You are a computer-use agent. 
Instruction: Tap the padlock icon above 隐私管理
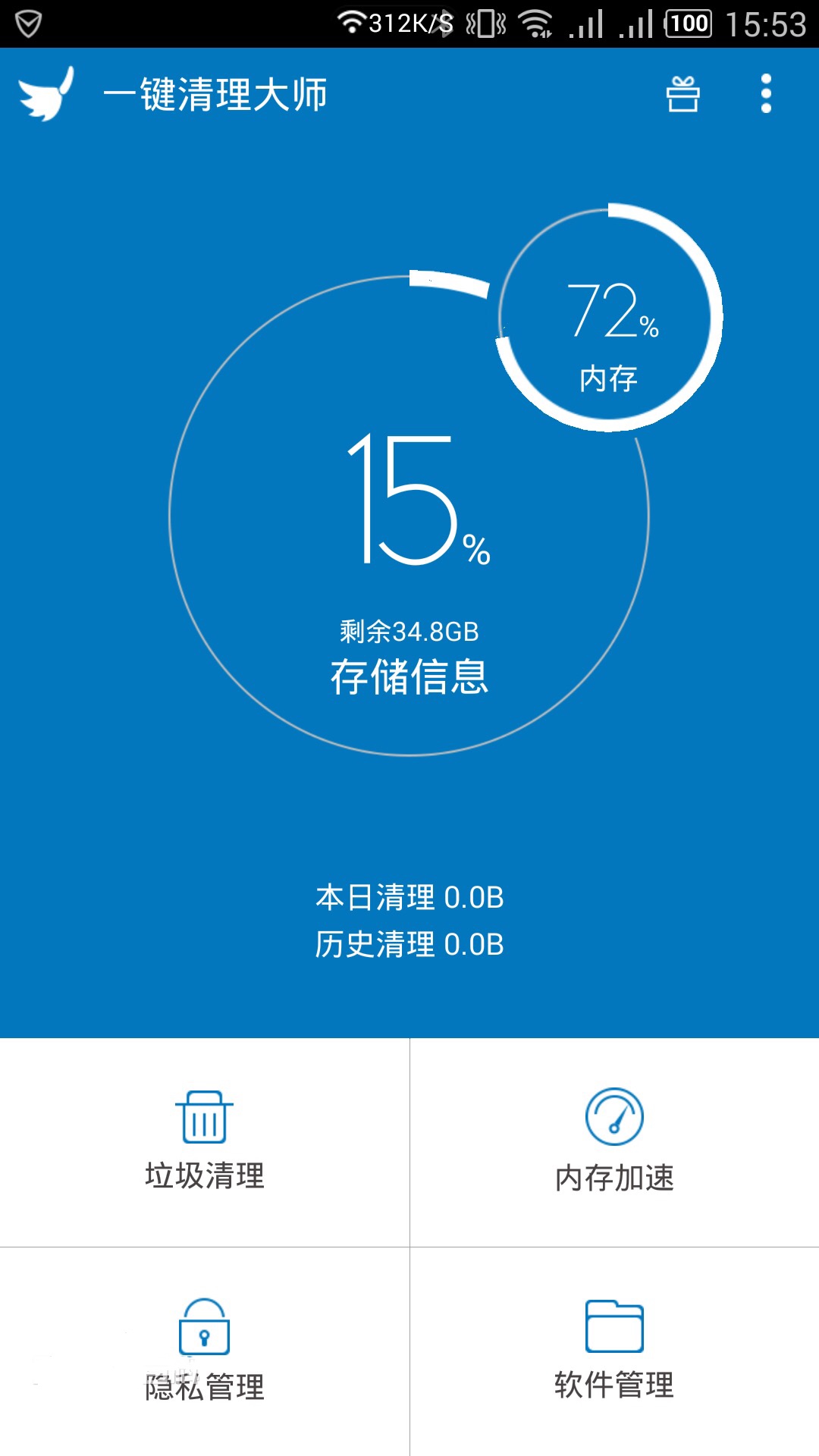coord(203,1325)
